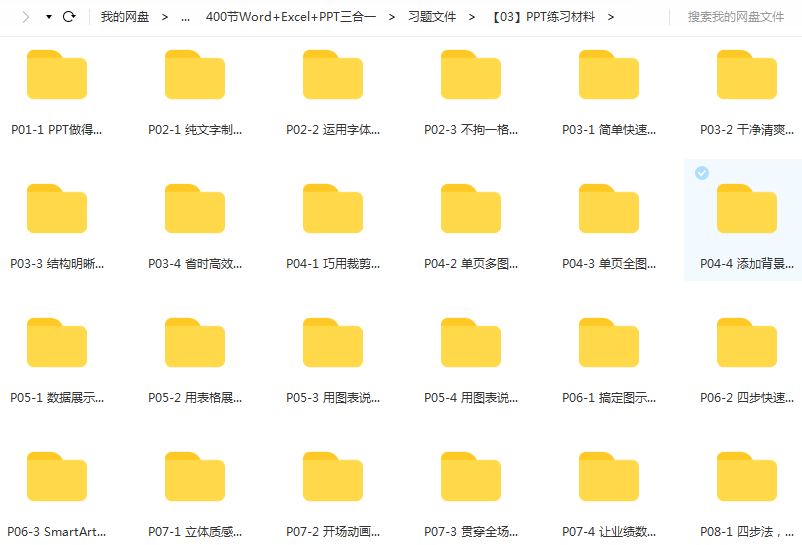
Task: Open folder P06-3 SmartArt
Action: tap(57, 477)
